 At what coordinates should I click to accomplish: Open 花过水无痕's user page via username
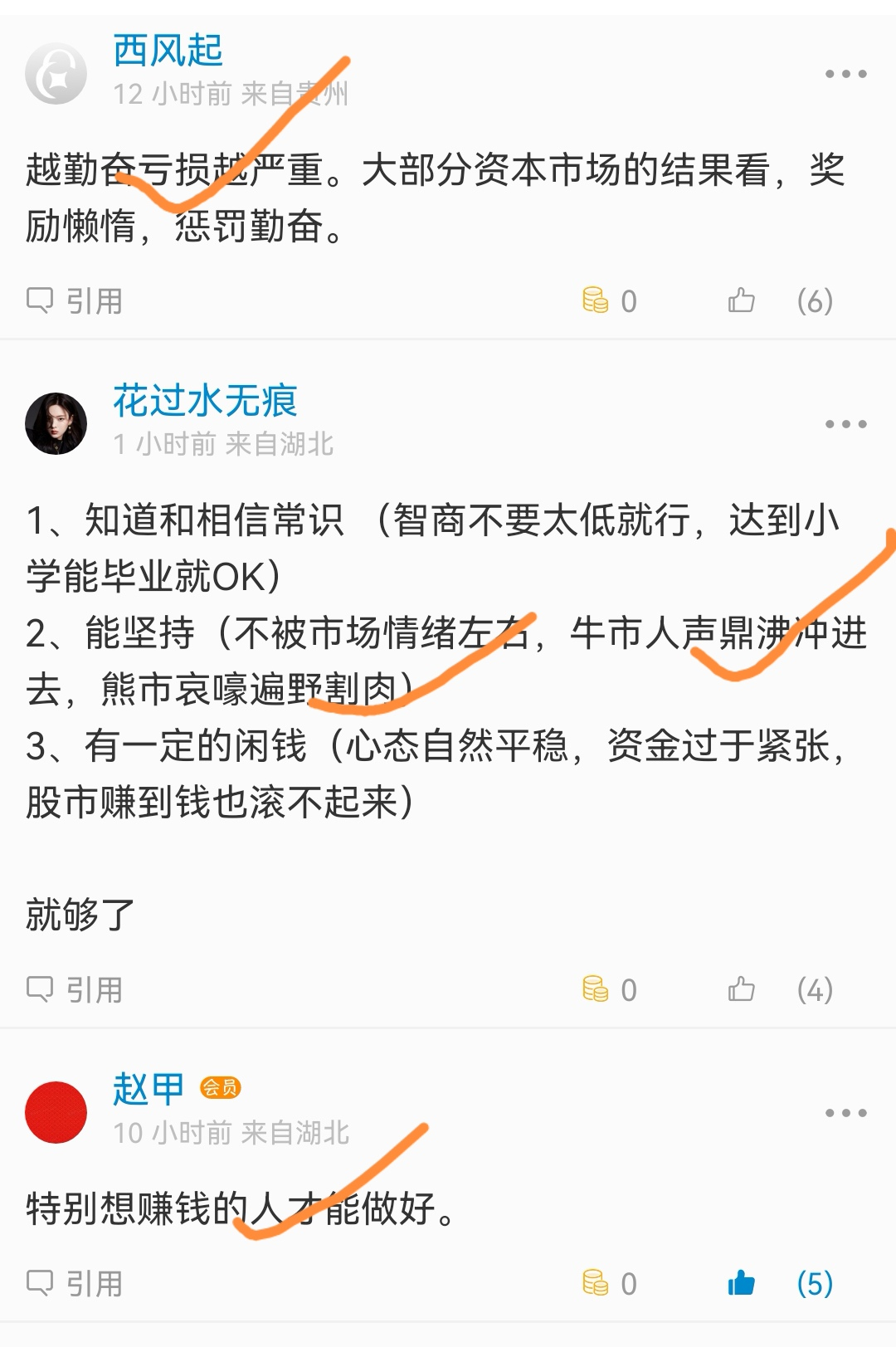[x=205, y=402]
